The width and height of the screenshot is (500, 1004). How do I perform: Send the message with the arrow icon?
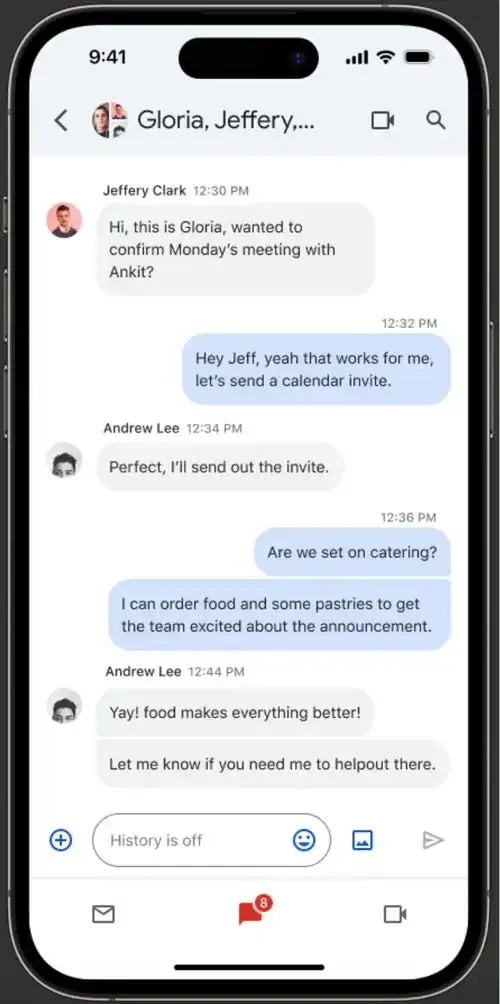(x=433, y=840)
